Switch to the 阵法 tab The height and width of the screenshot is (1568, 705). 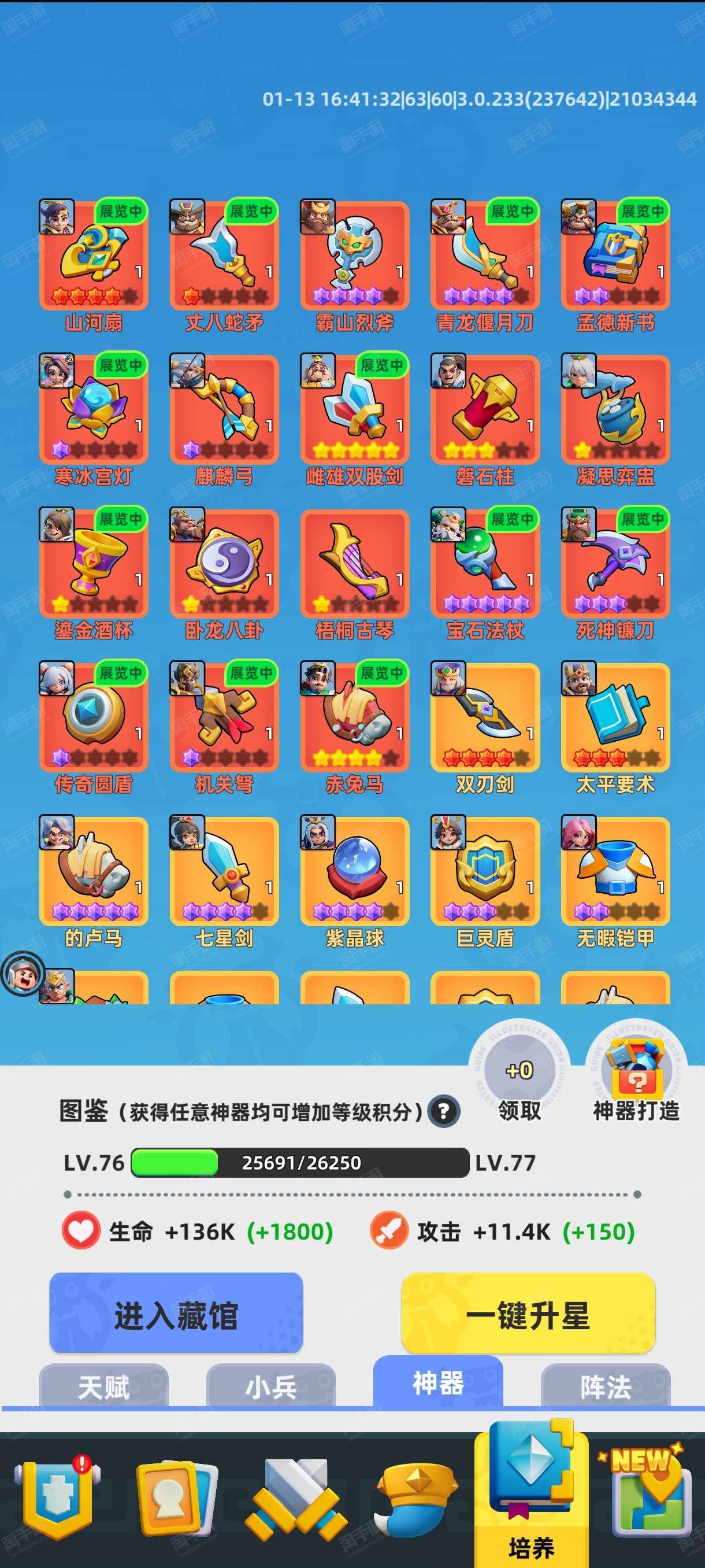[605, 1386]
